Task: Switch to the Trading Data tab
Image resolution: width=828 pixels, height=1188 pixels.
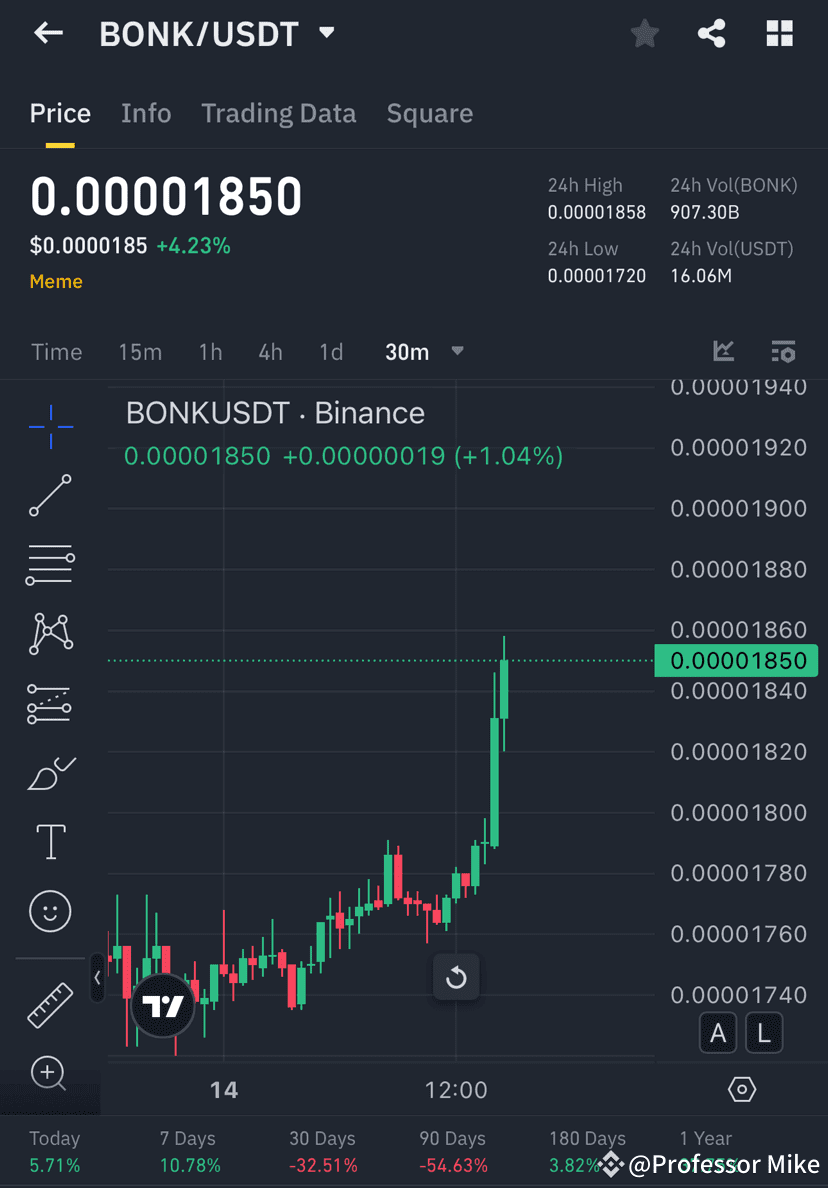Action: [278, 113]
